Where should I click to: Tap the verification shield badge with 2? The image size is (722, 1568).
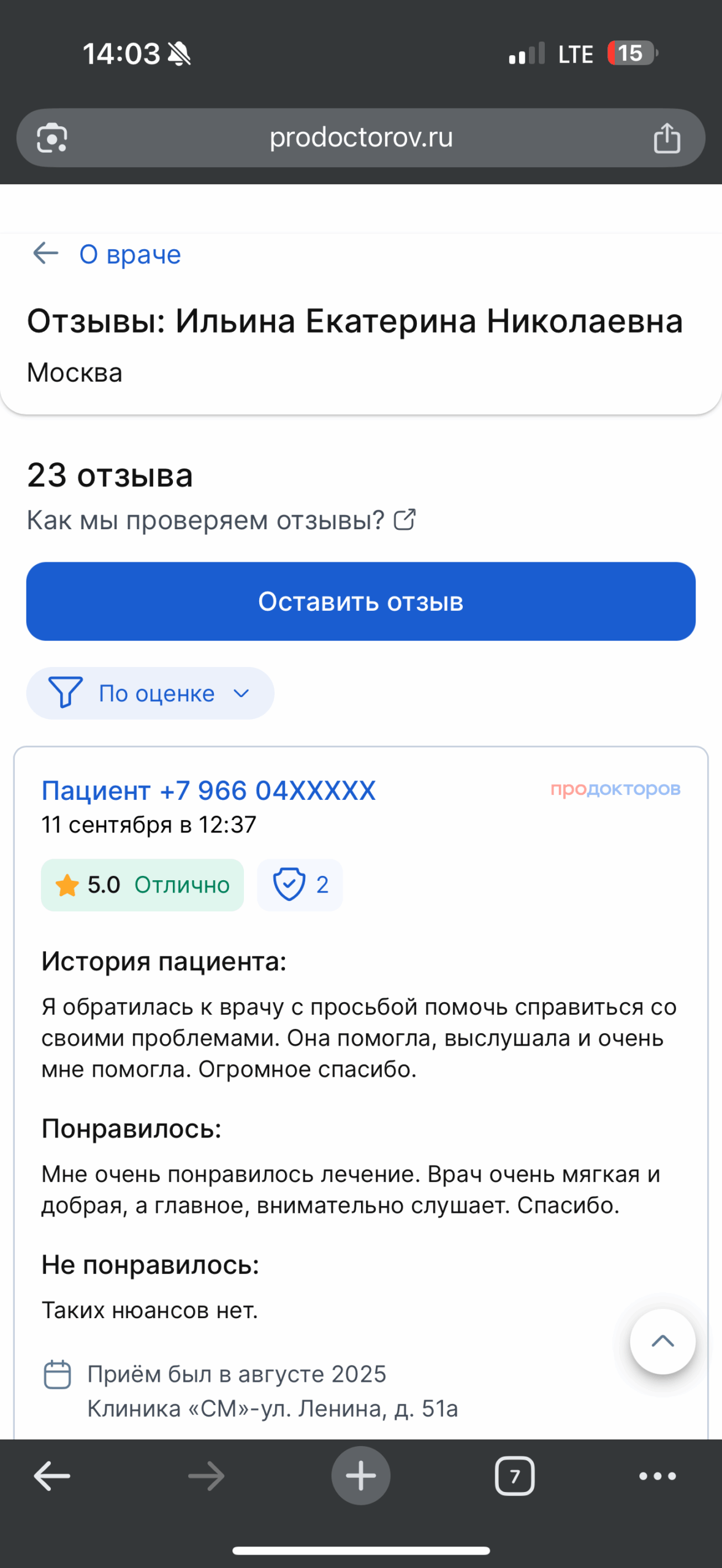click(x=300, y=885)
